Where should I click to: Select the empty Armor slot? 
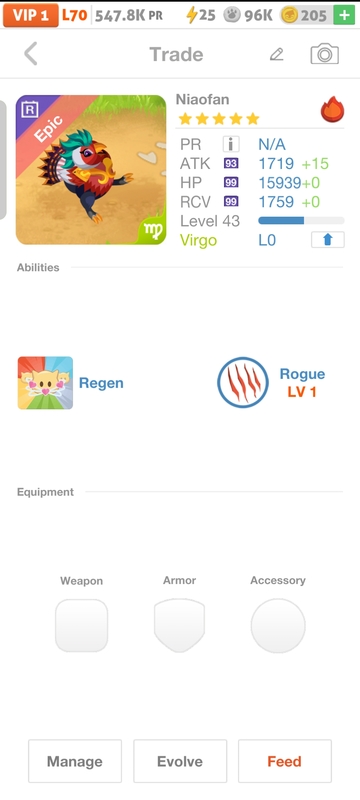point(179,626)
